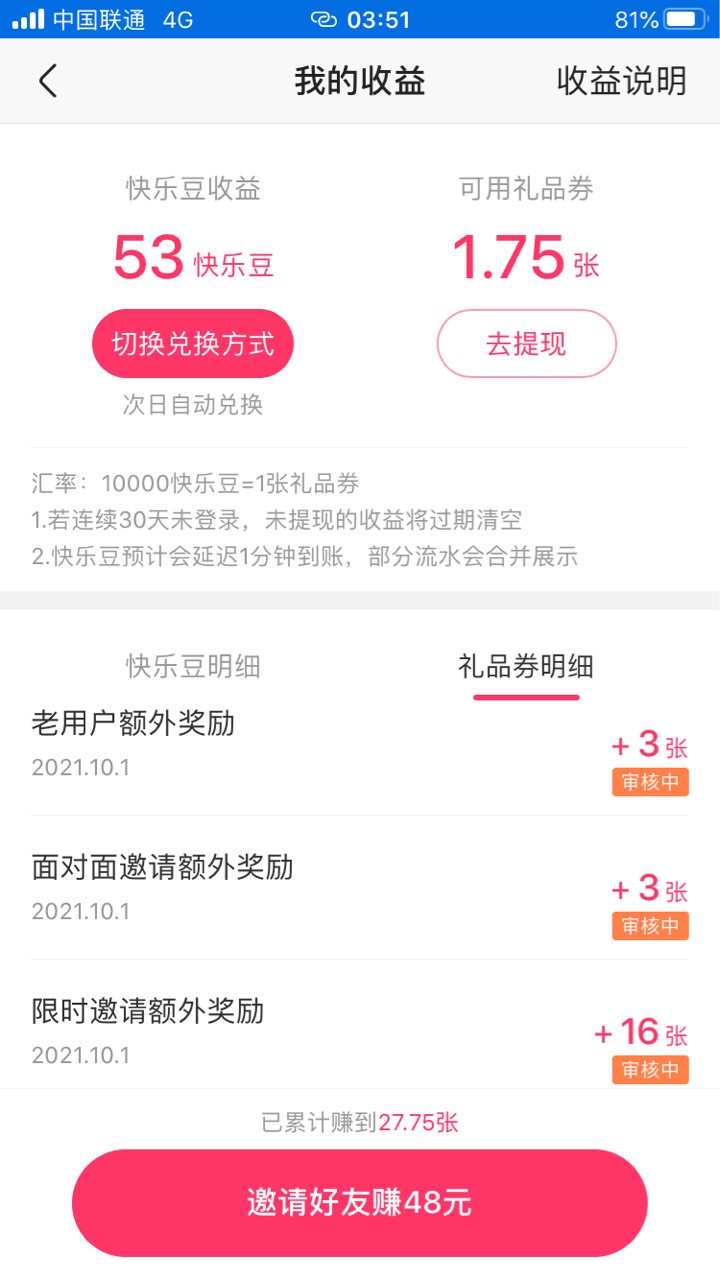Open 收益说明 in the top bar
This screenshot has height=1280, width=720.
coord(621,81)
